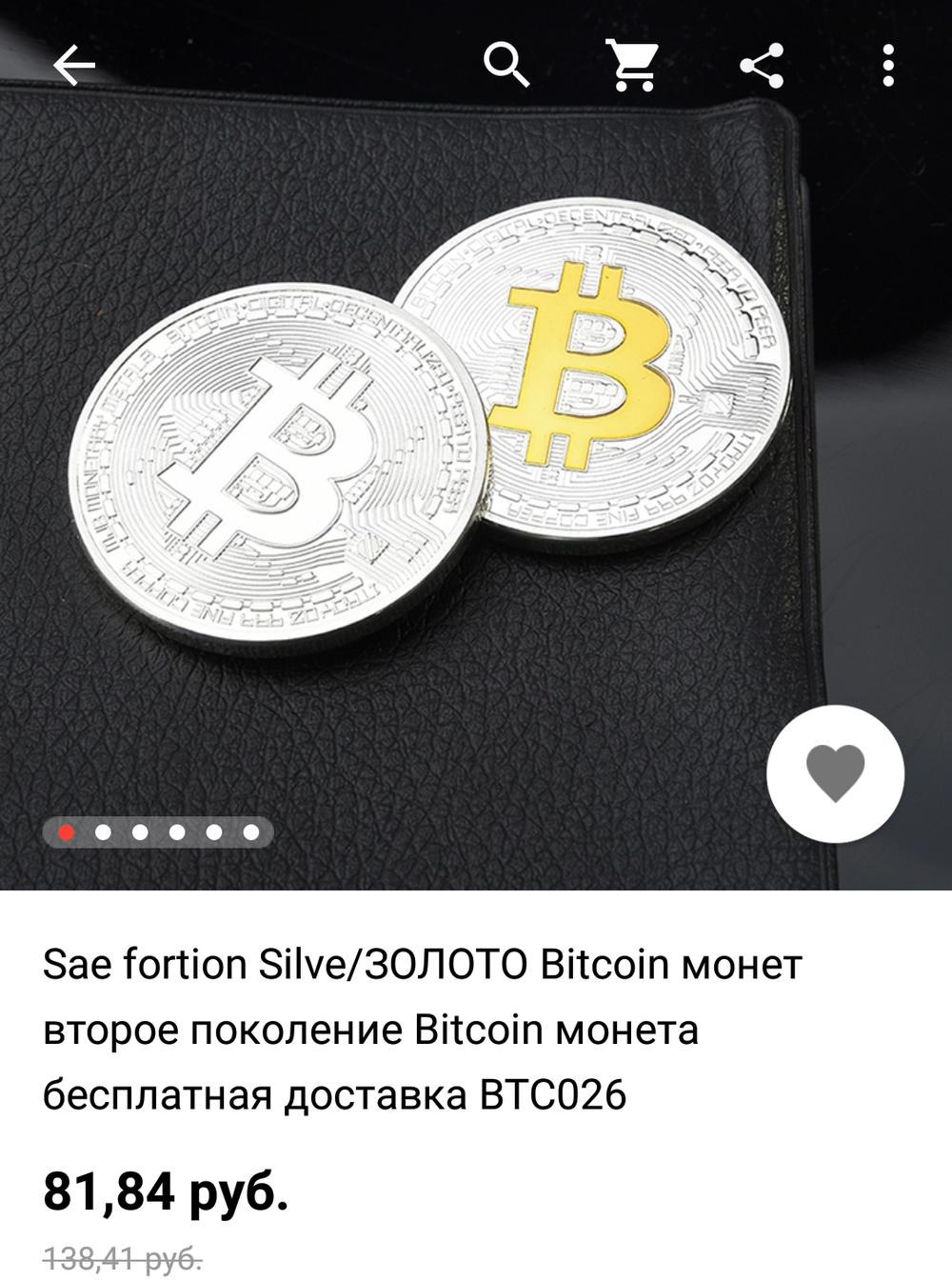Open the shopping cart
This screenshot has height=1281, width=952.
pos(633,66)
